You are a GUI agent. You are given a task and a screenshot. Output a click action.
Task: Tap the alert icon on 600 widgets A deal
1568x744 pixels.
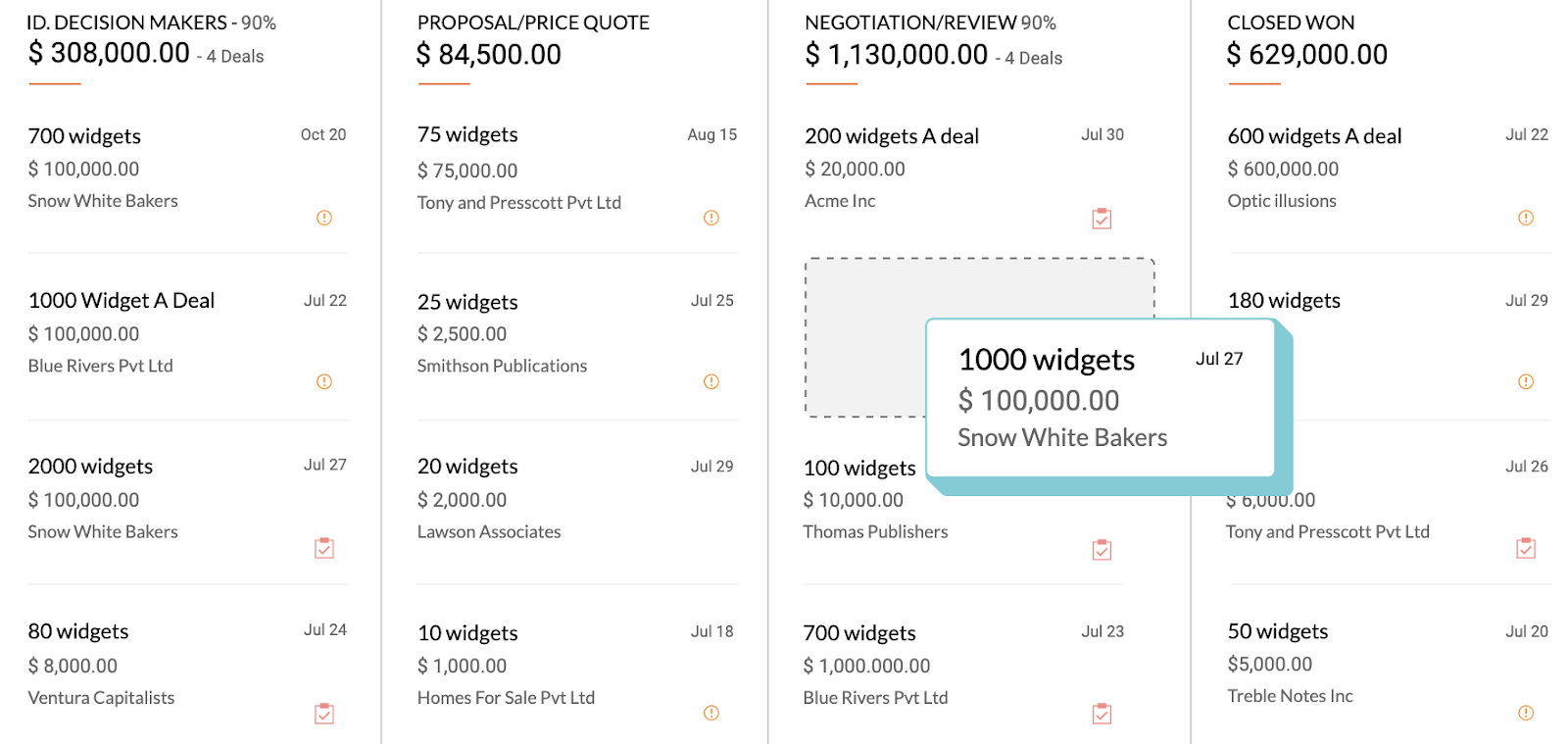(1526, 218)
